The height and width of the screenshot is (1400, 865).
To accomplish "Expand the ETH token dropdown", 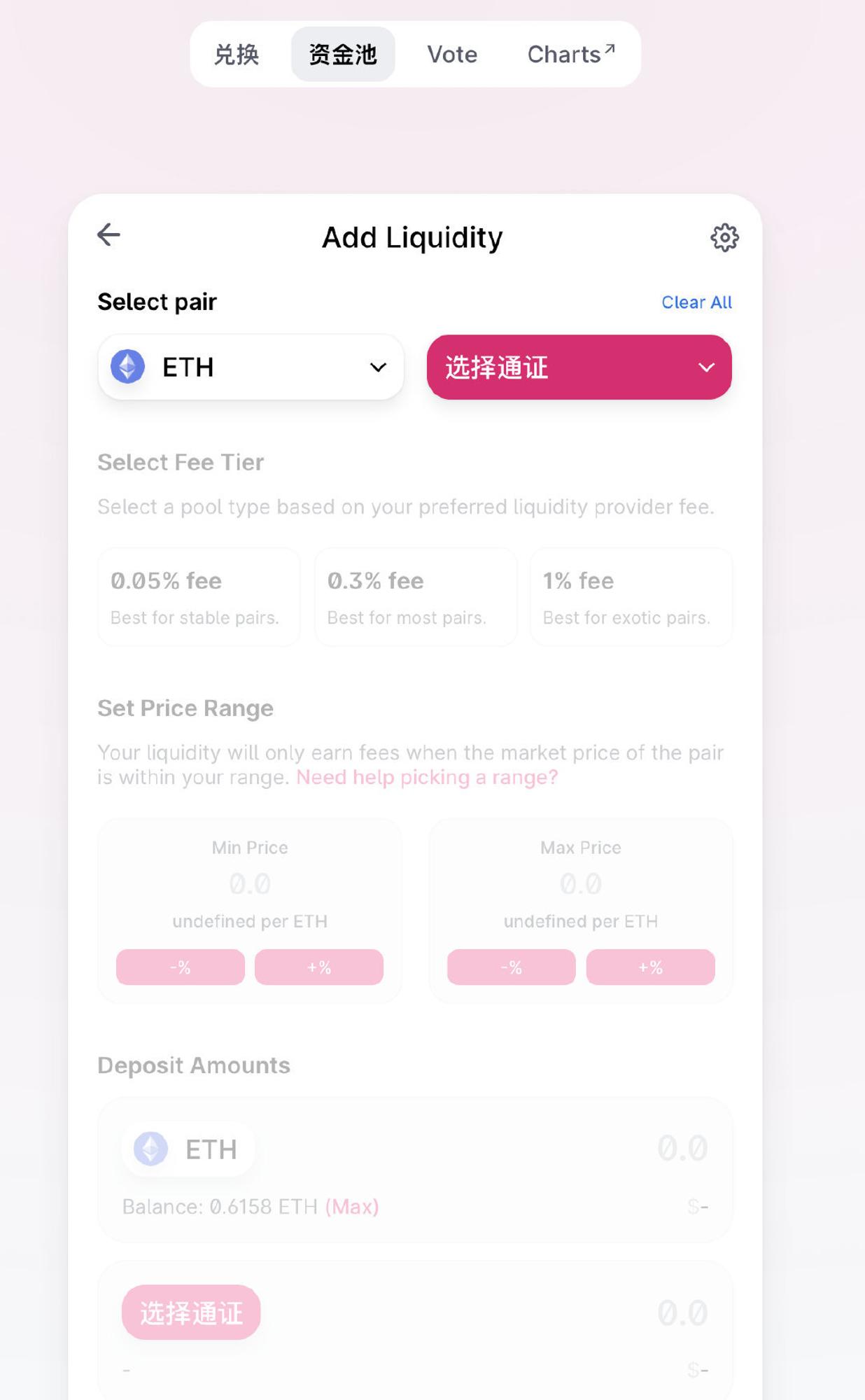I will 251,367.
